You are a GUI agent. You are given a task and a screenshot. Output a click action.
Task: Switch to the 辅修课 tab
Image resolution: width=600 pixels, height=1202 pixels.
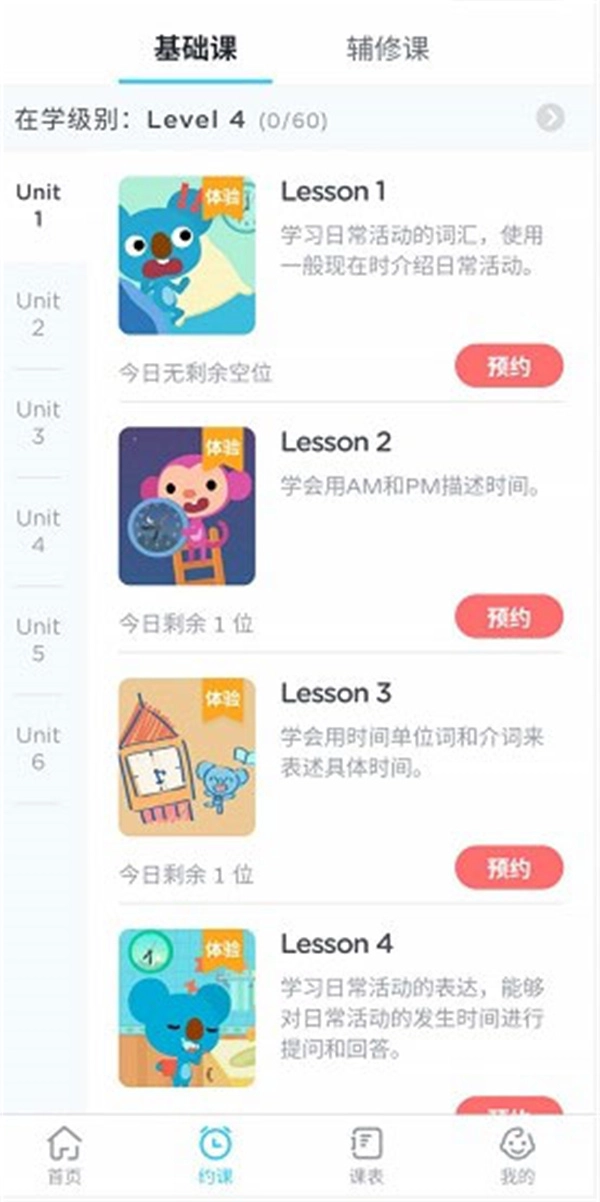pos(388,49)
